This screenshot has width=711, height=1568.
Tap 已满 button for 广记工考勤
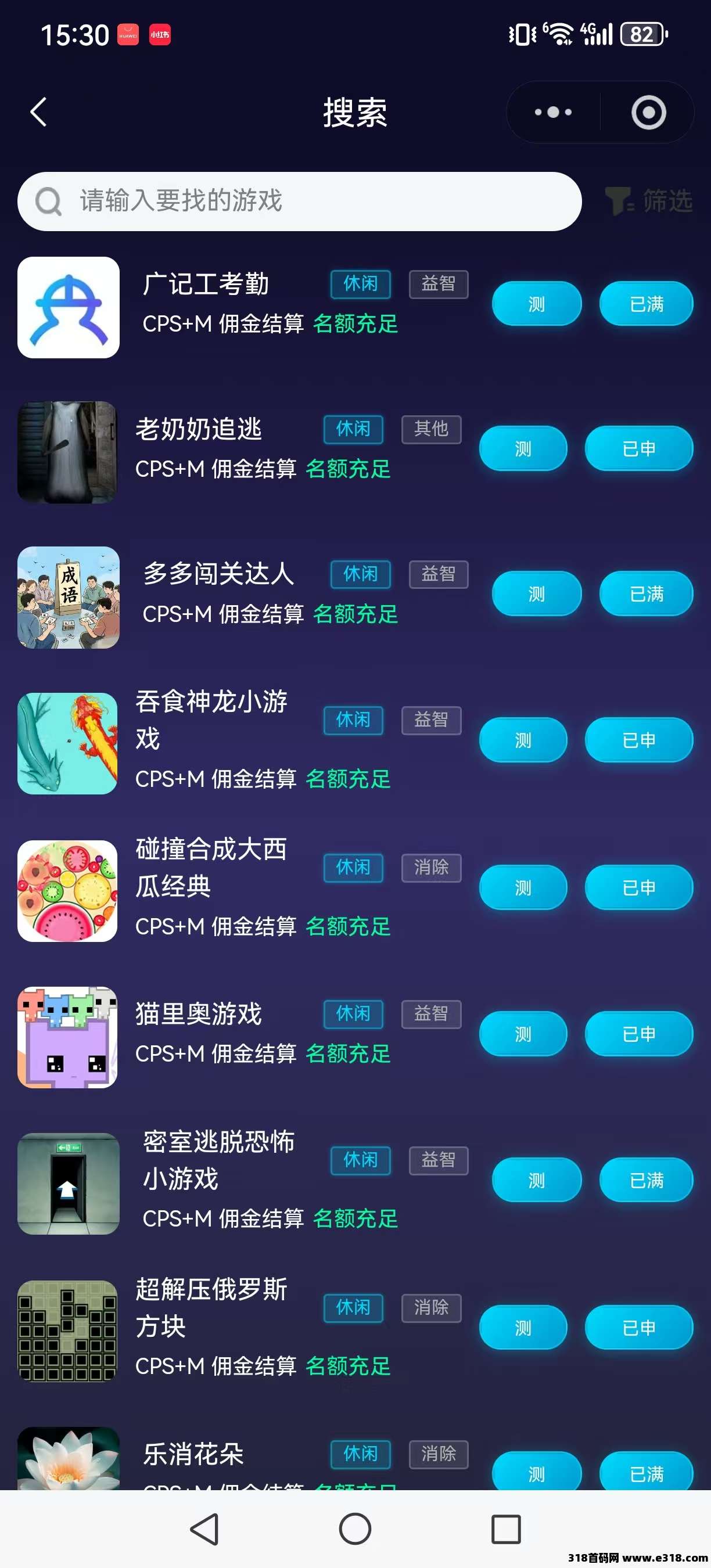point(647,304)
